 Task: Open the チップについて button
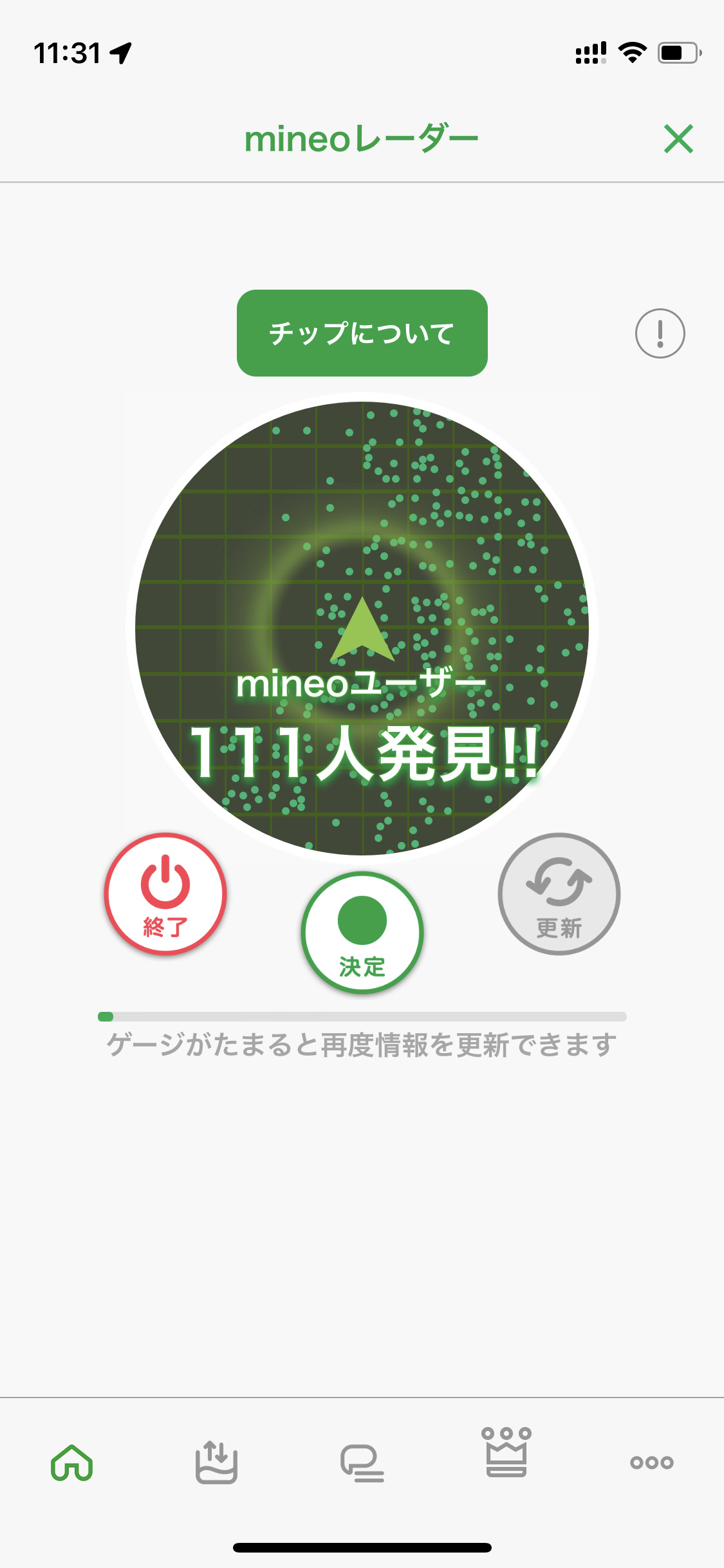tap(362, 333)
